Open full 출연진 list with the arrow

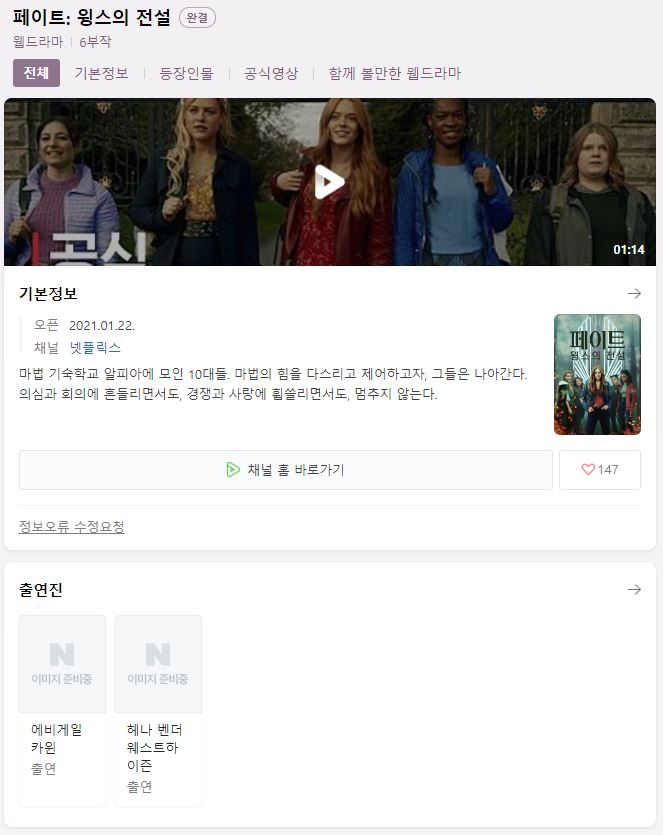coord(634,590)
